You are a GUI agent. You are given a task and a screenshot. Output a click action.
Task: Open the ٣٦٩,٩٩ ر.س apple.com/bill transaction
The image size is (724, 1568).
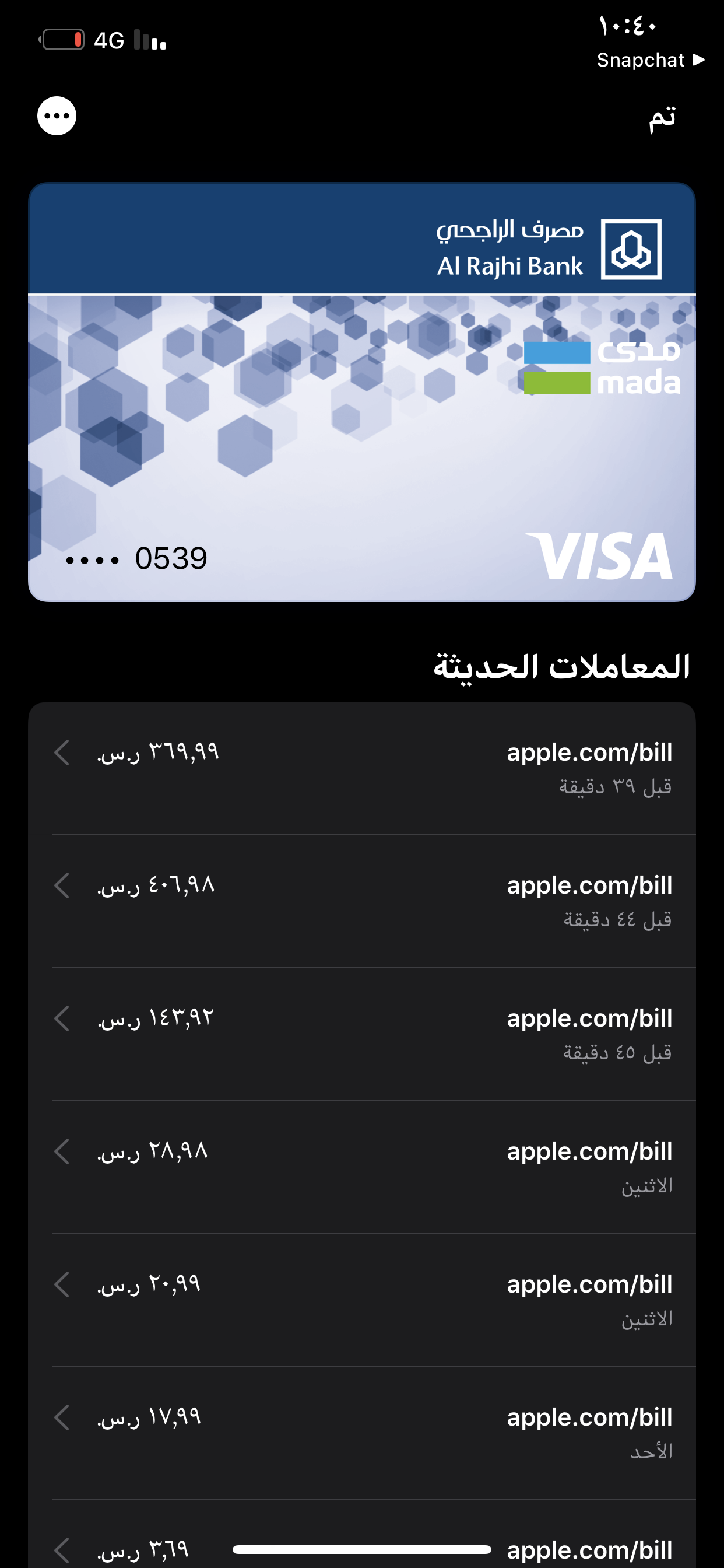361,768
